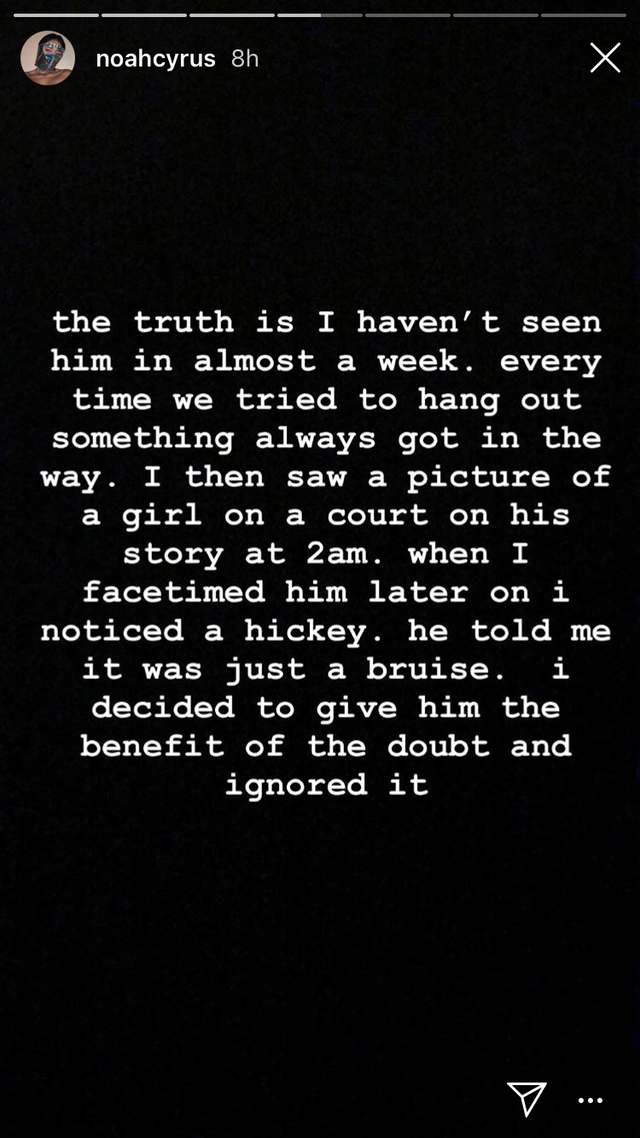Viewport: 640px width, 1138px height.
Task: Open the three-dot more options menu
Action: (591, 1100)
